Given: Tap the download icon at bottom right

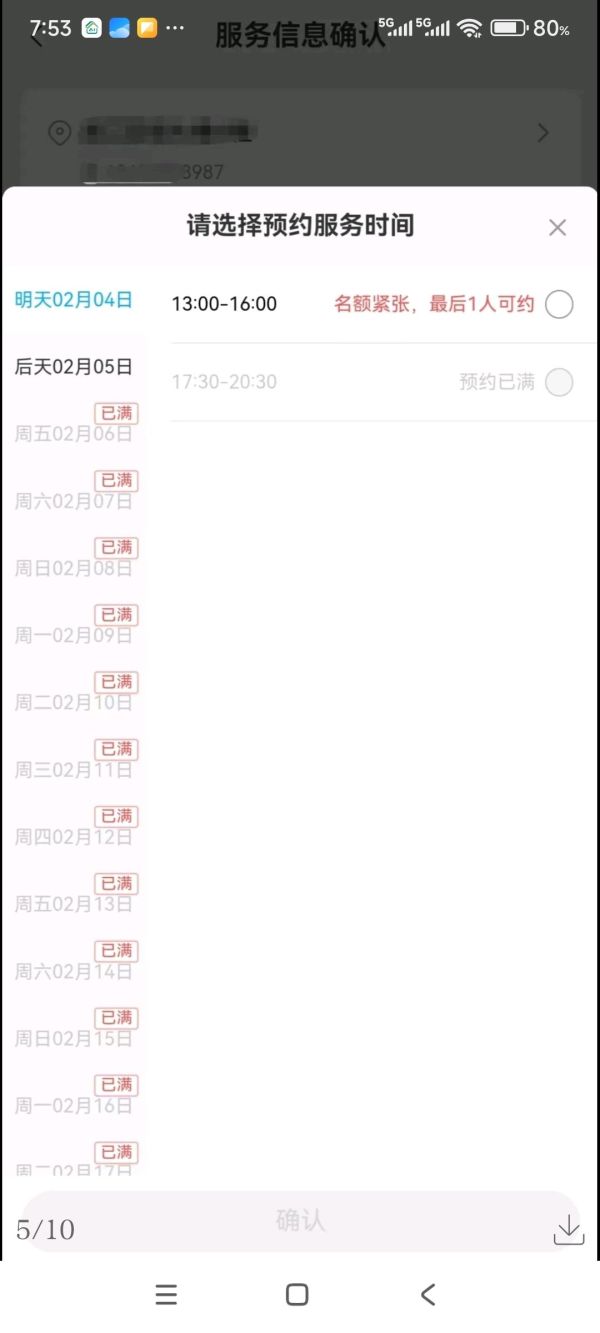Looking at the screenshot, I should (x=568, y=1230).
